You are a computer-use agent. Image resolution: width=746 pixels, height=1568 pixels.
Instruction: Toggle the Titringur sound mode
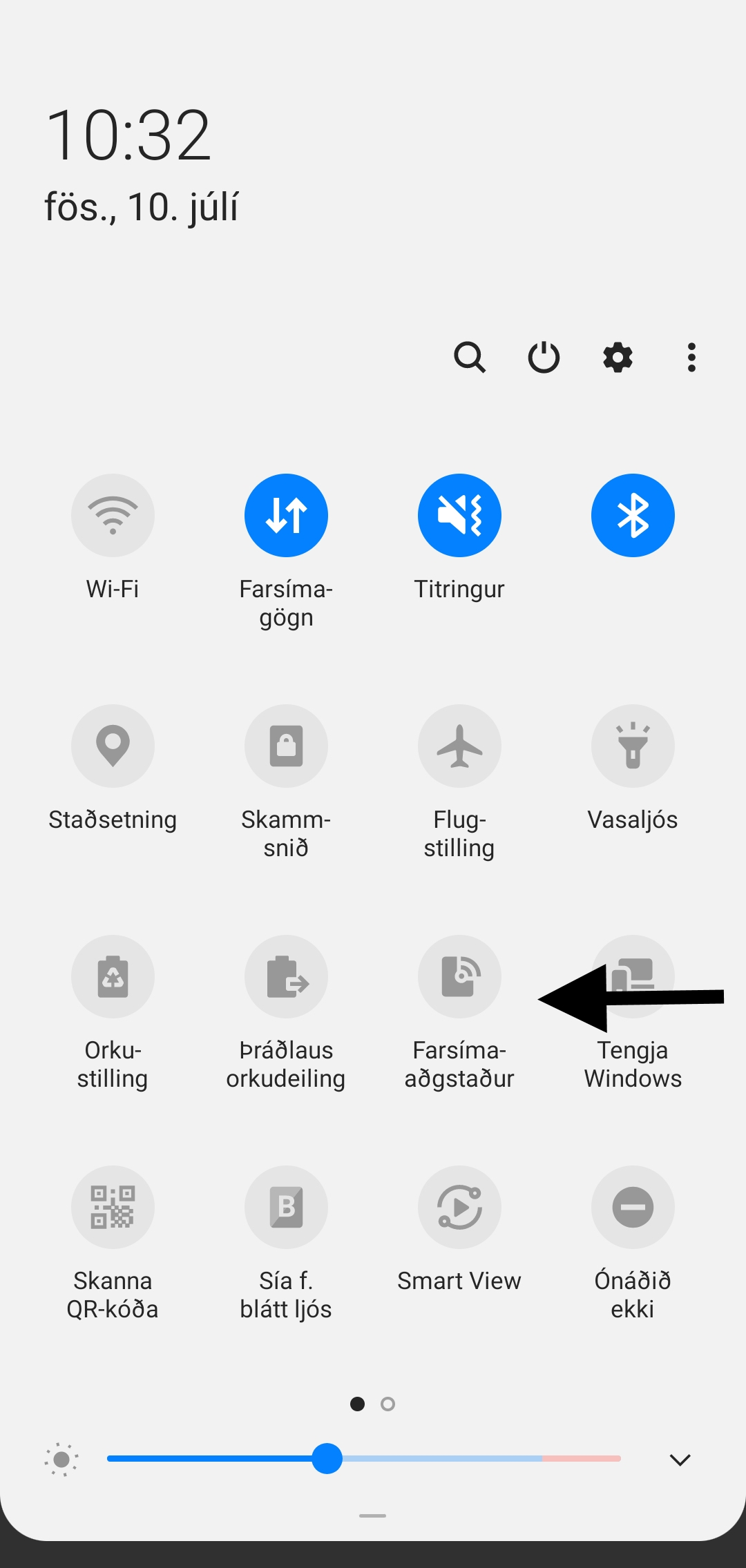click(x=459, y=515)
